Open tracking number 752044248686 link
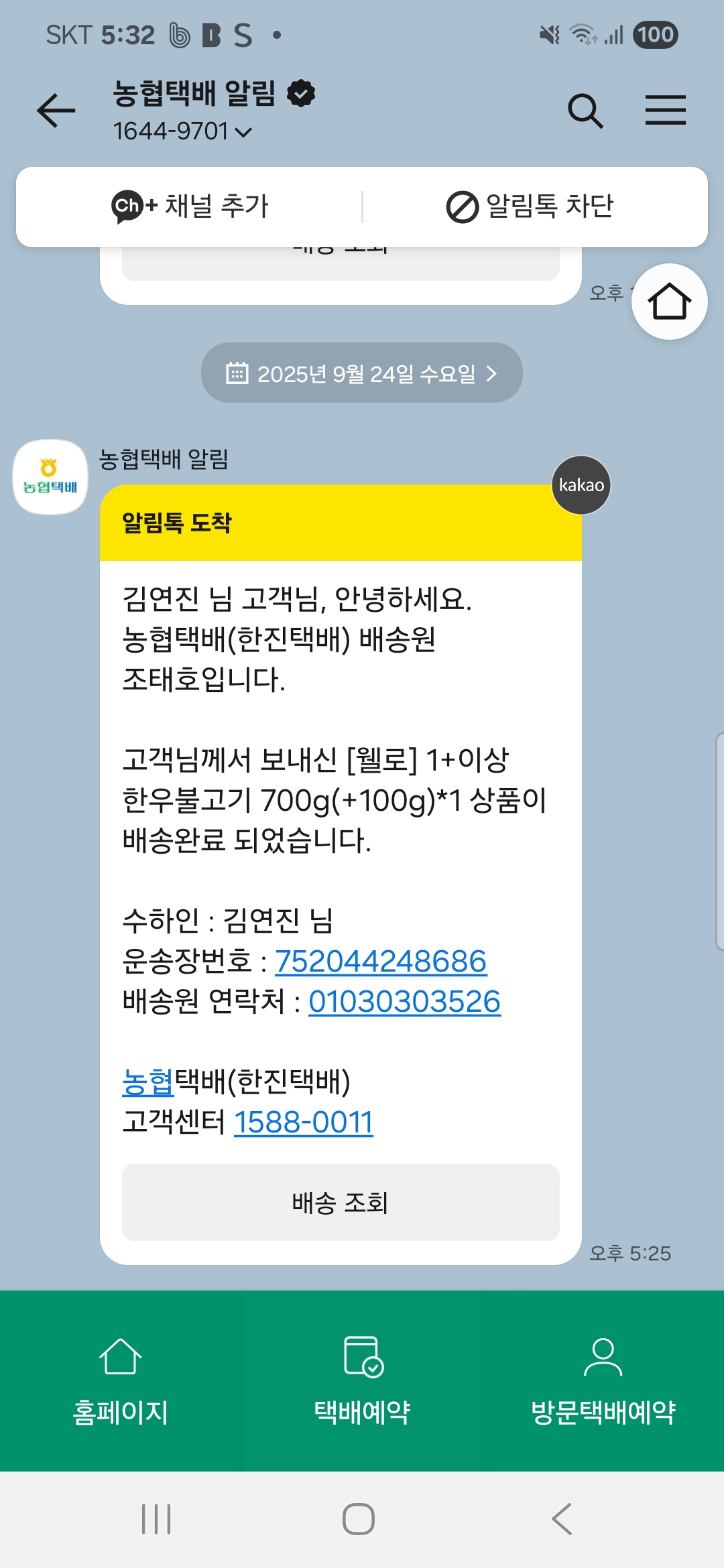Viewport: 724px width, 1568px height. coord(380,962)
